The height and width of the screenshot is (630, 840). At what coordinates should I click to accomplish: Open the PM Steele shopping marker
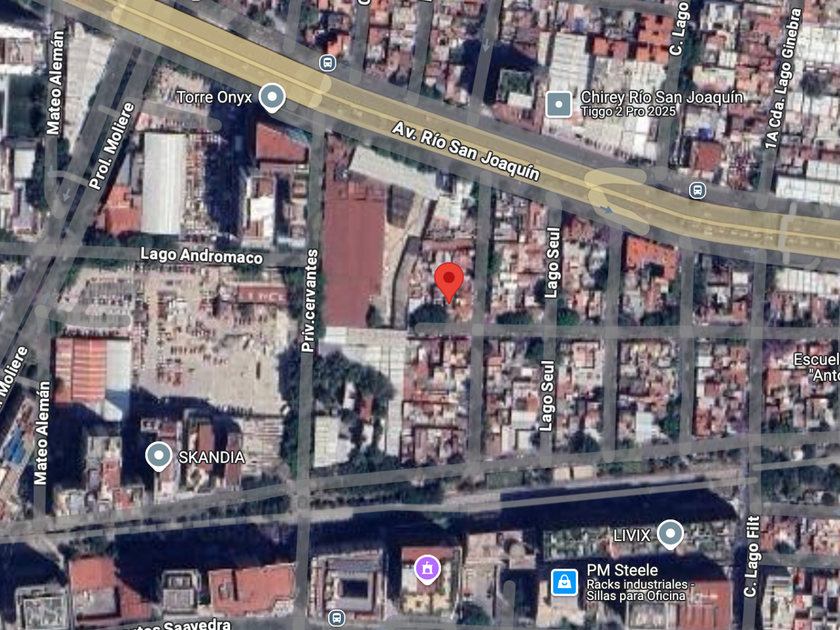(565, 582)
